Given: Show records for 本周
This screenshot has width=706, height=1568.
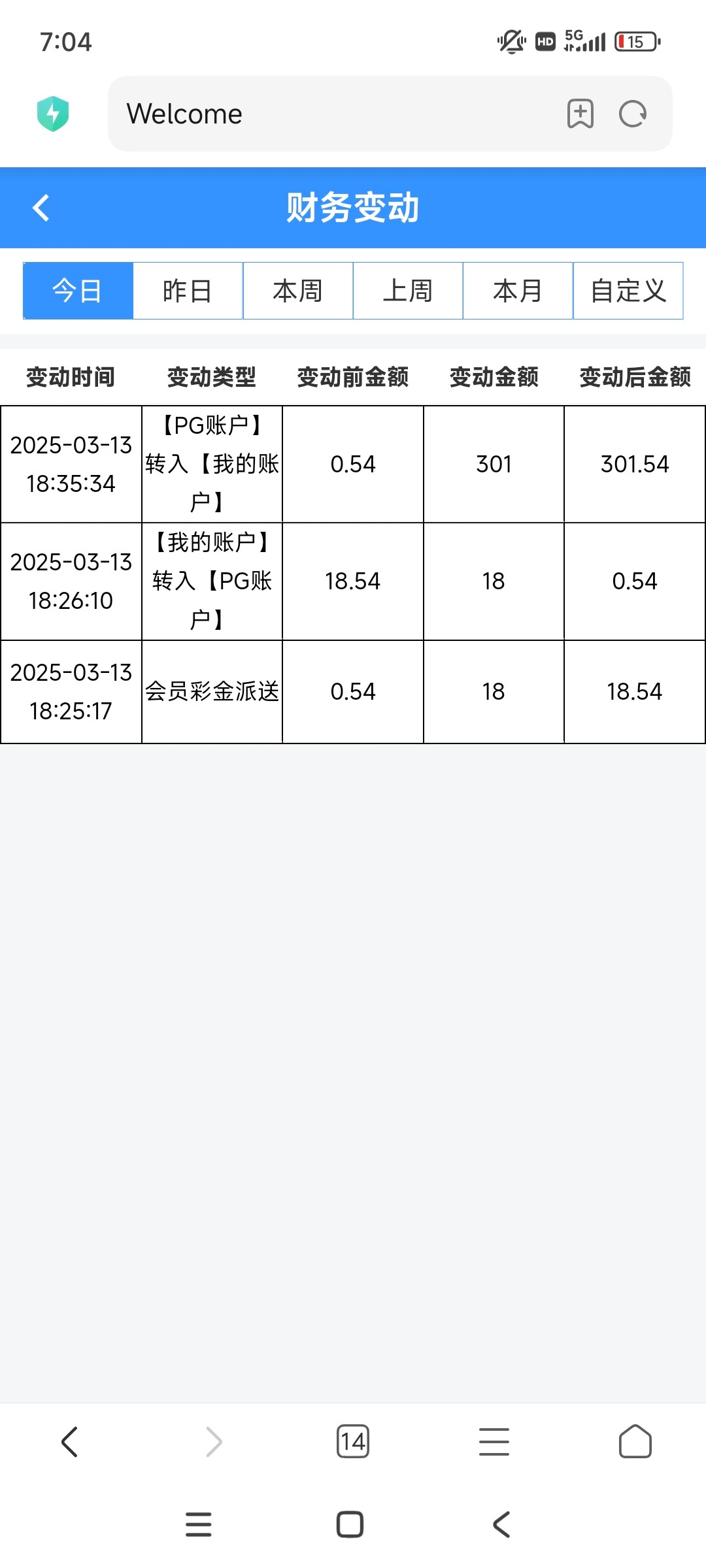Looking at the screenshot, I should (298, 291).
